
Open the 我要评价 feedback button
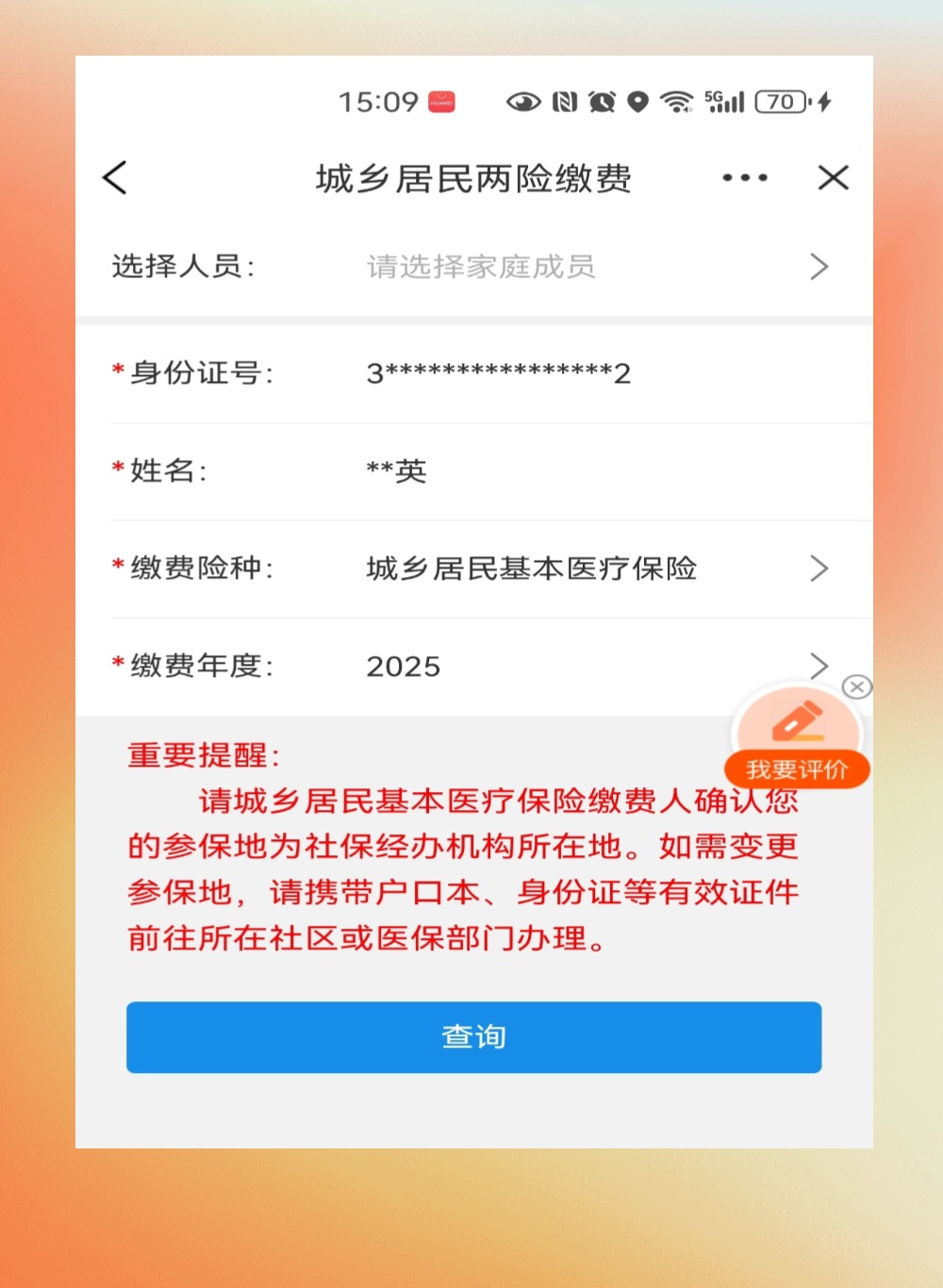(798, 740)
